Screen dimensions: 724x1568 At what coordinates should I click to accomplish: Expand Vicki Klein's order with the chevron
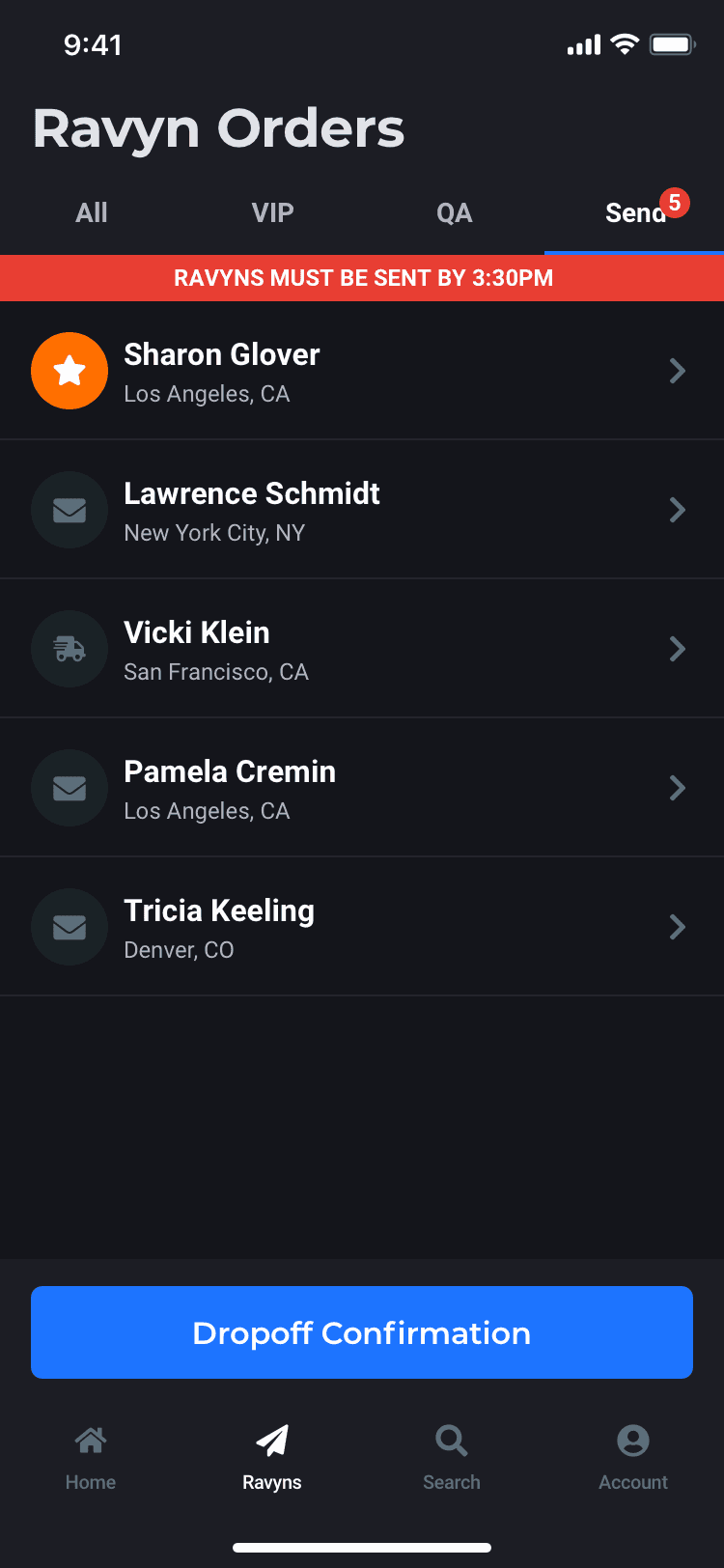pos(677,649)
